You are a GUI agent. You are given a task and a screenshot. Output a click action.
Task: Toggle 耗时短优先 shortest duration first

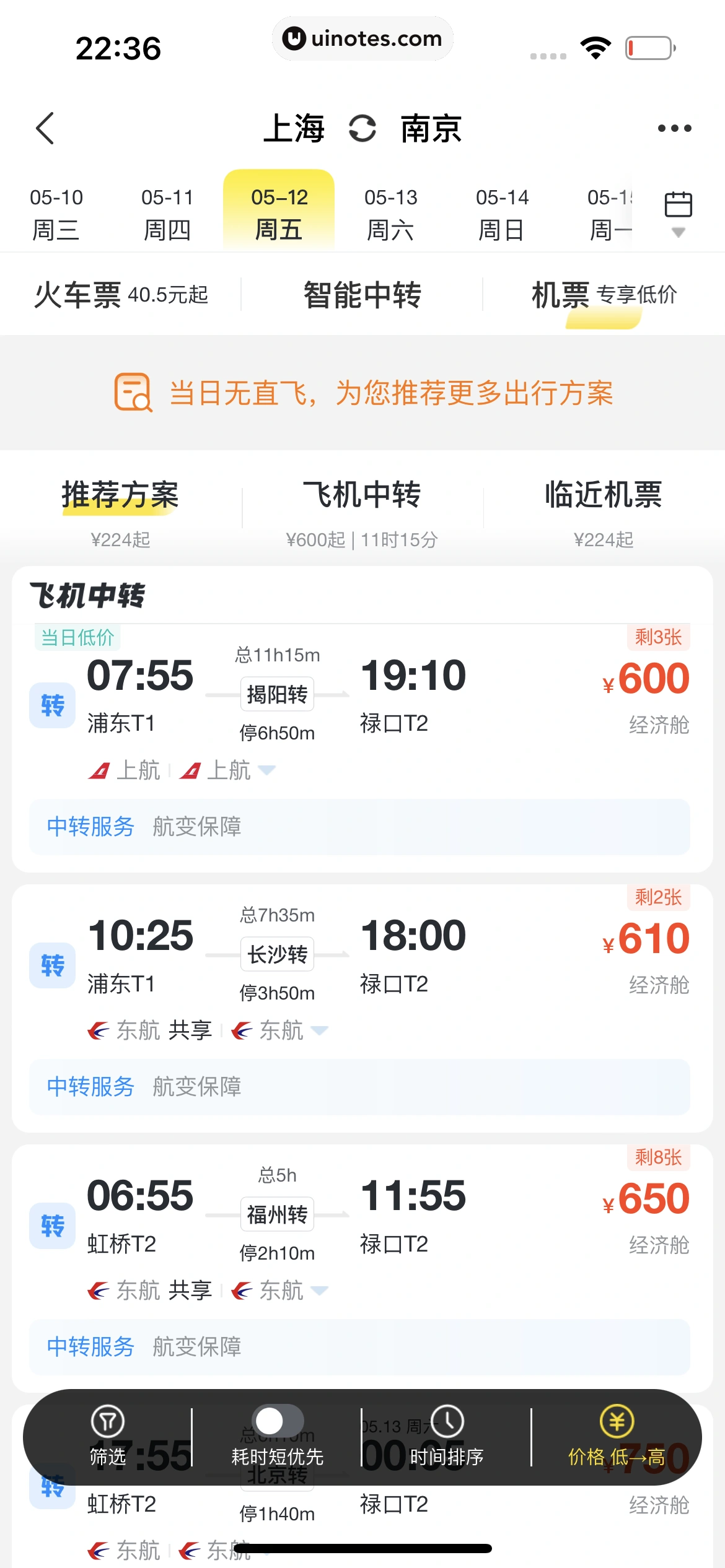[277, 1437]
